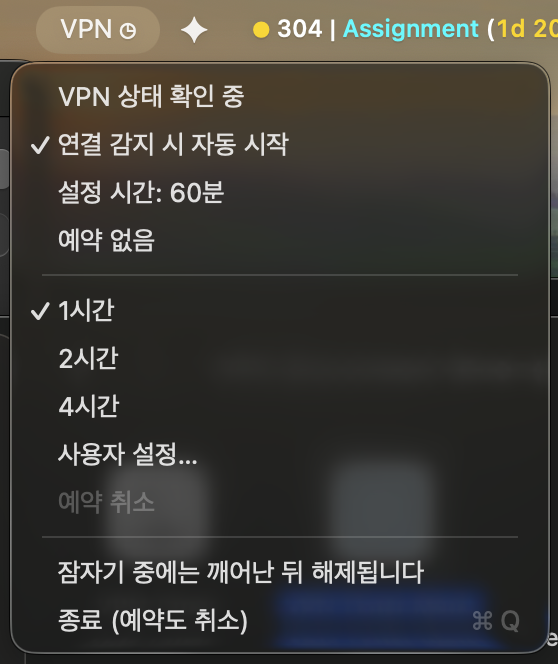The height and width of the screenshot is (664, 558).
Task: Quit app via 종료 (예약도 취소)
Action: click(280, 620)
